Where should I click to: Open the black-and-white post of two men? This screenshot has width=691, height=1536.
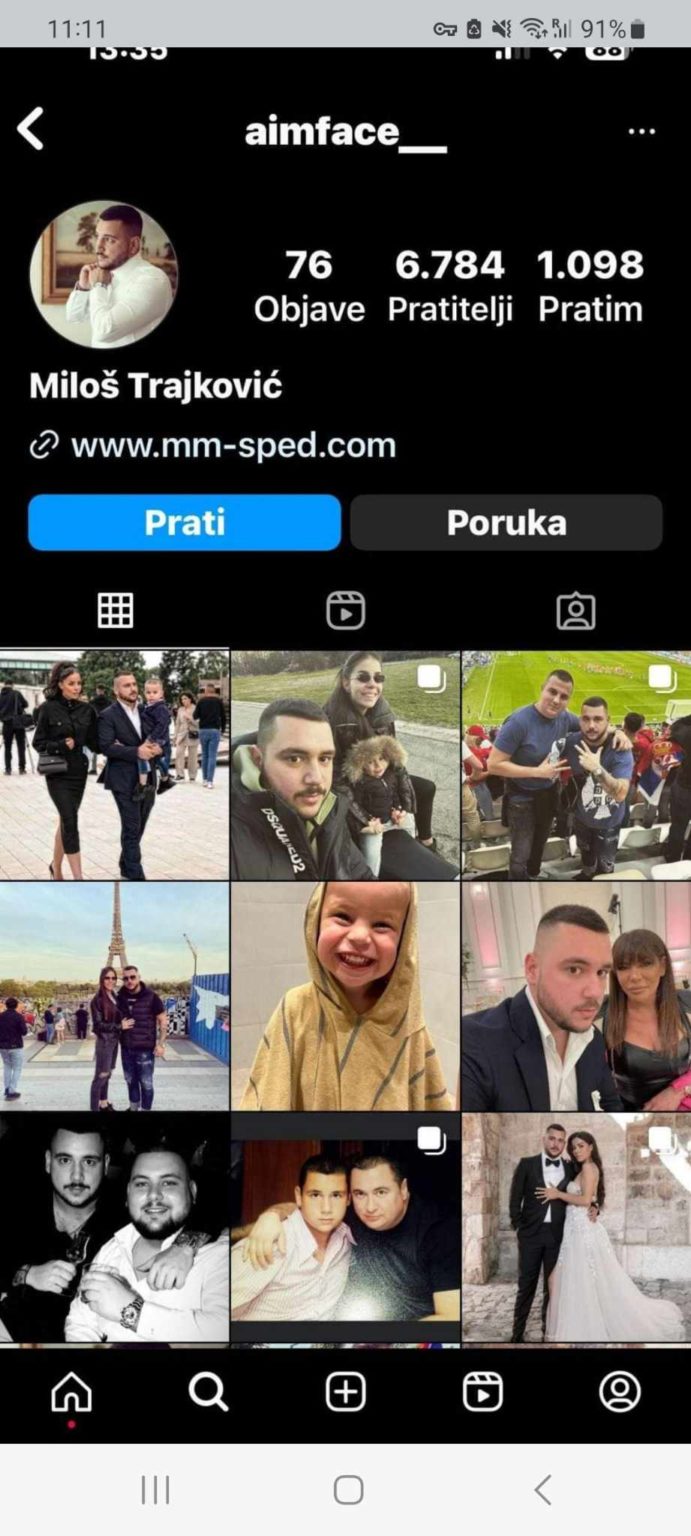point(114,1227)
